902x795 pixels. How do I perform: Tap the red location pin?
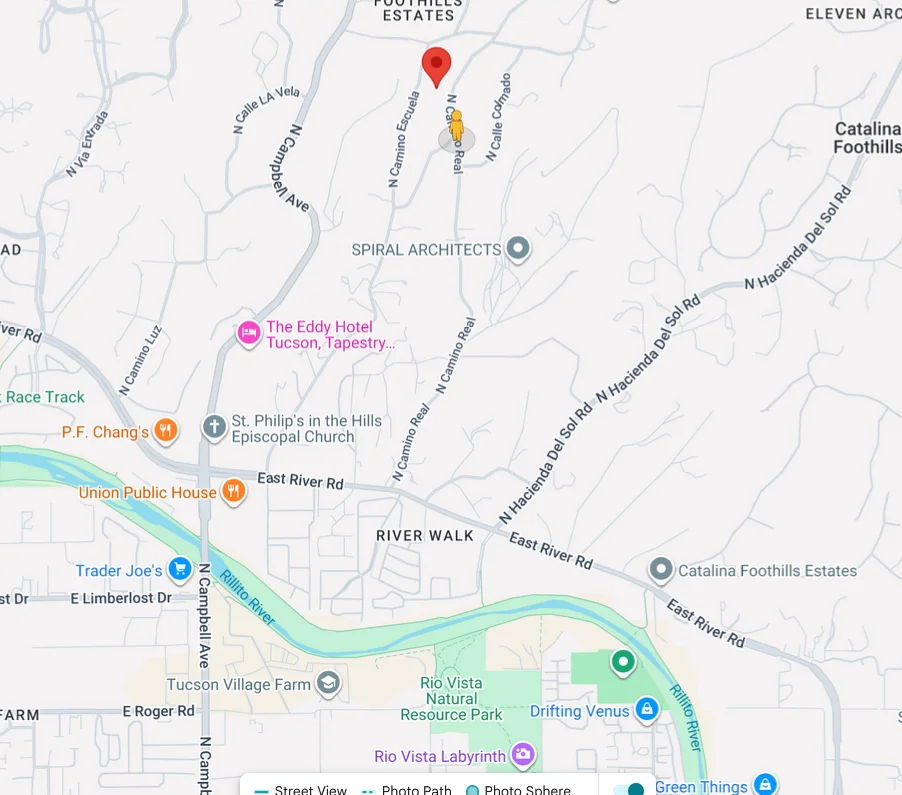tap(436, 66)
